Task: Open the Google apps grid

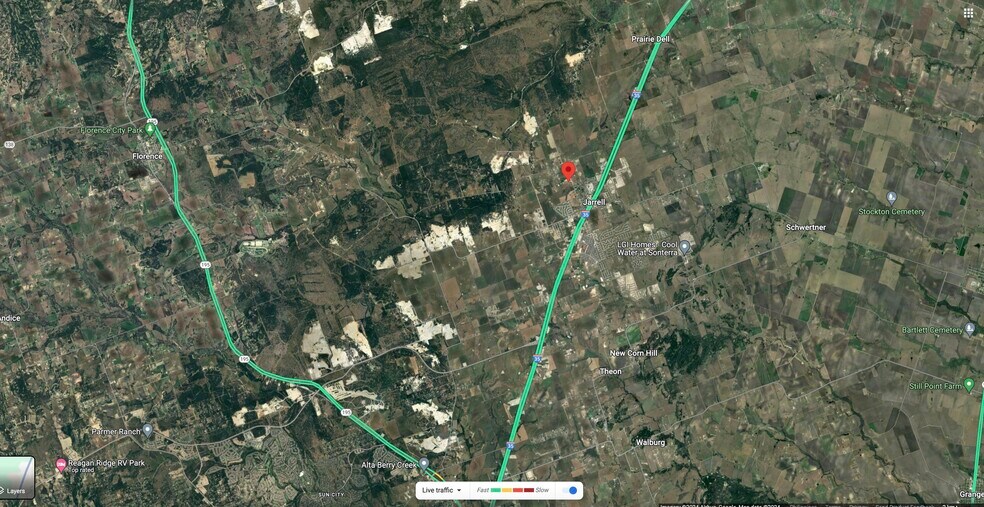Action: [968, 13]
